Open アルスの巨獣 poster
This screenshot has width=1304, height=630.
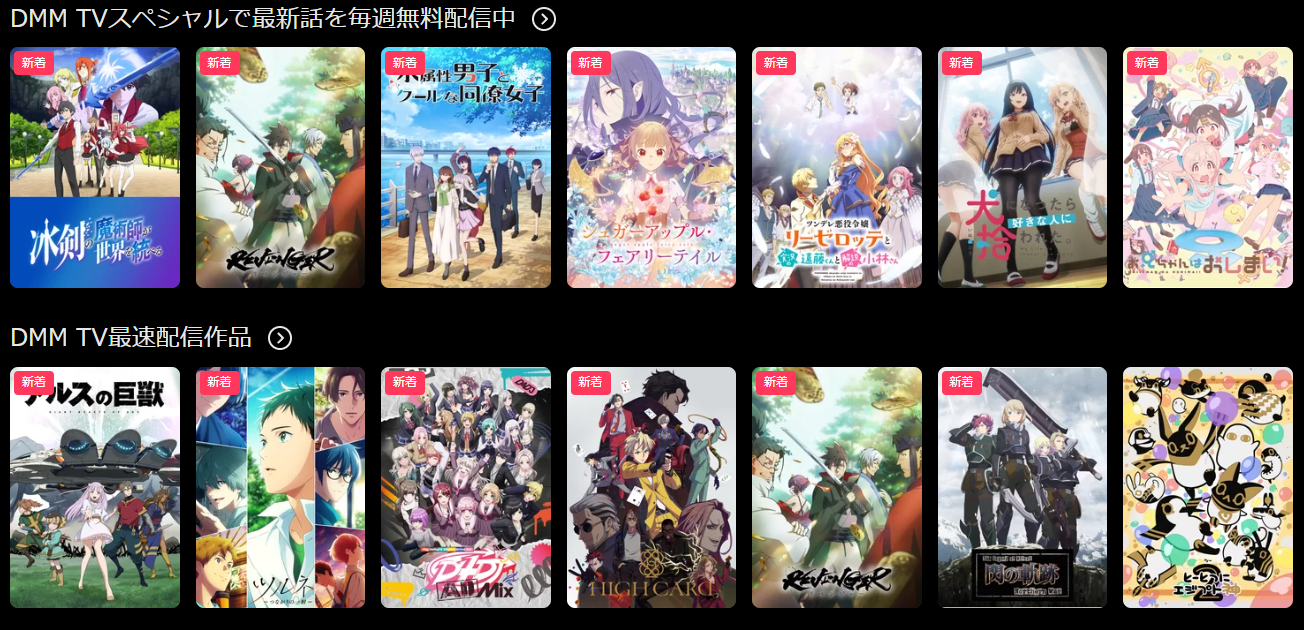pos(95,488)
